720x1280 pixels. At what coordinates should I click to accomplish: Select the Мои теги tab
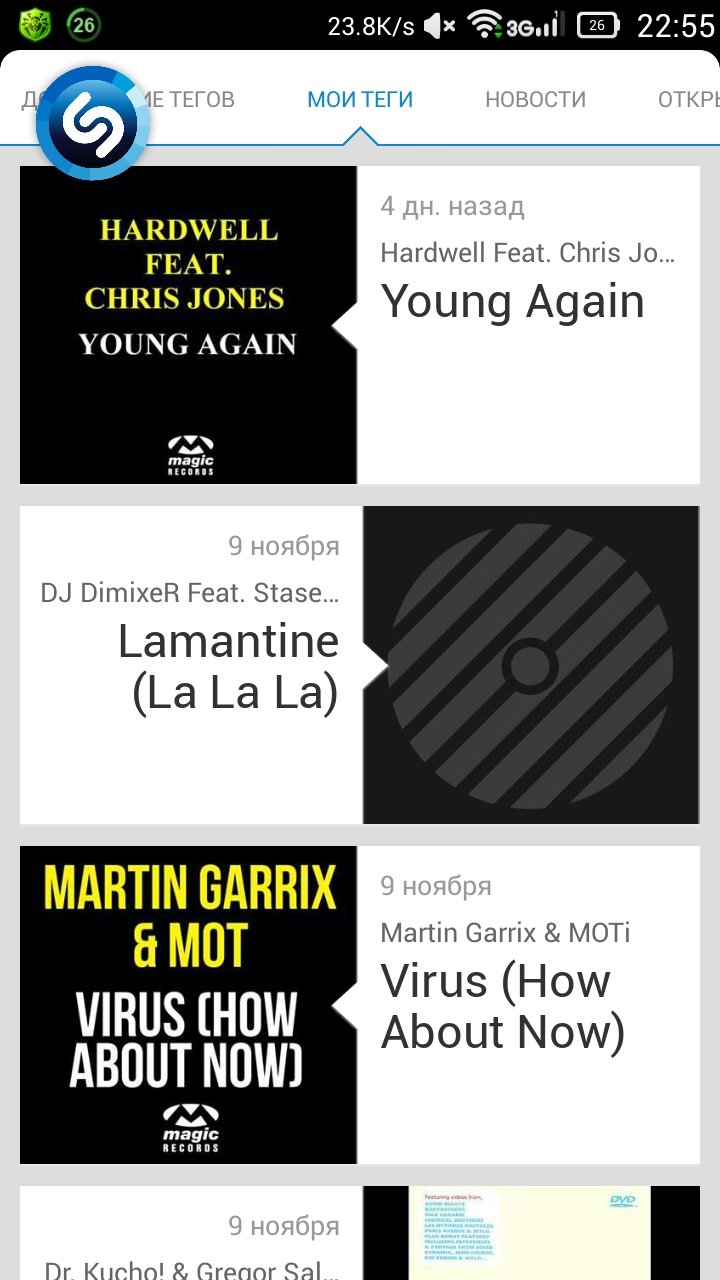click(x=360, y=99)
